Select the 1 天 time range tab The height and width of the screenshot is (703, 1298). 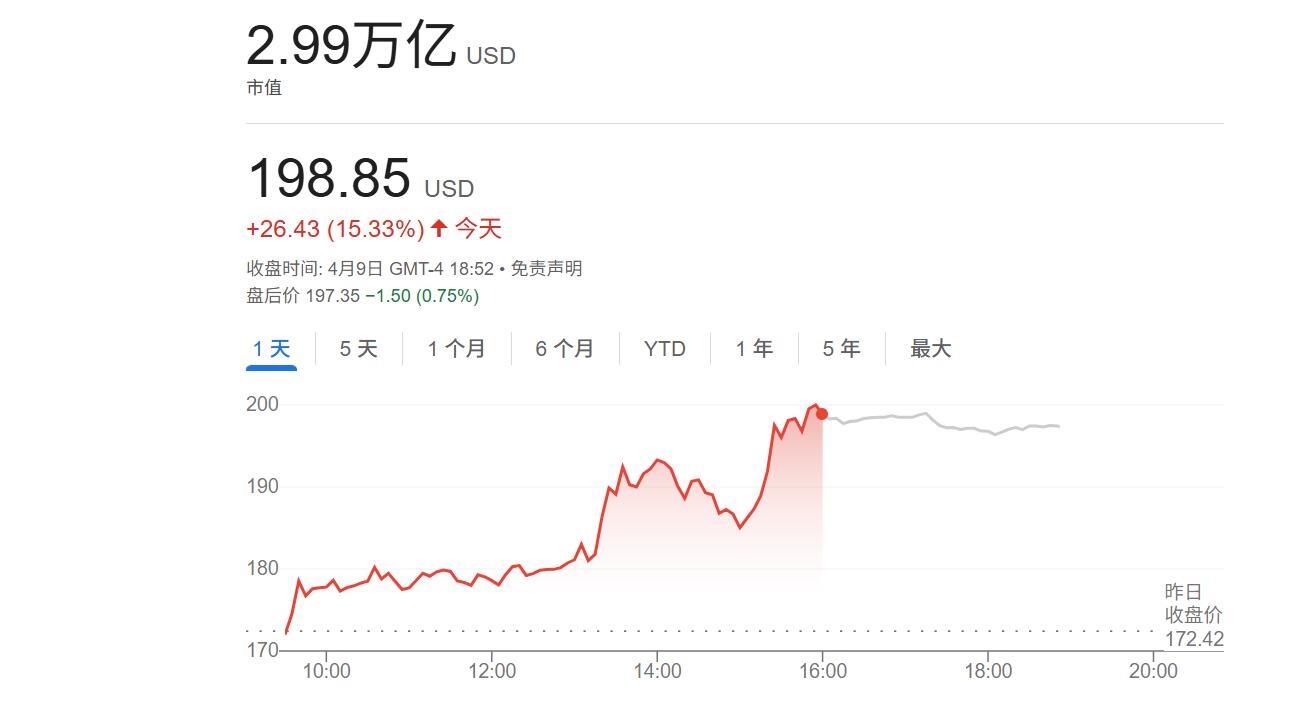(271, 349)
